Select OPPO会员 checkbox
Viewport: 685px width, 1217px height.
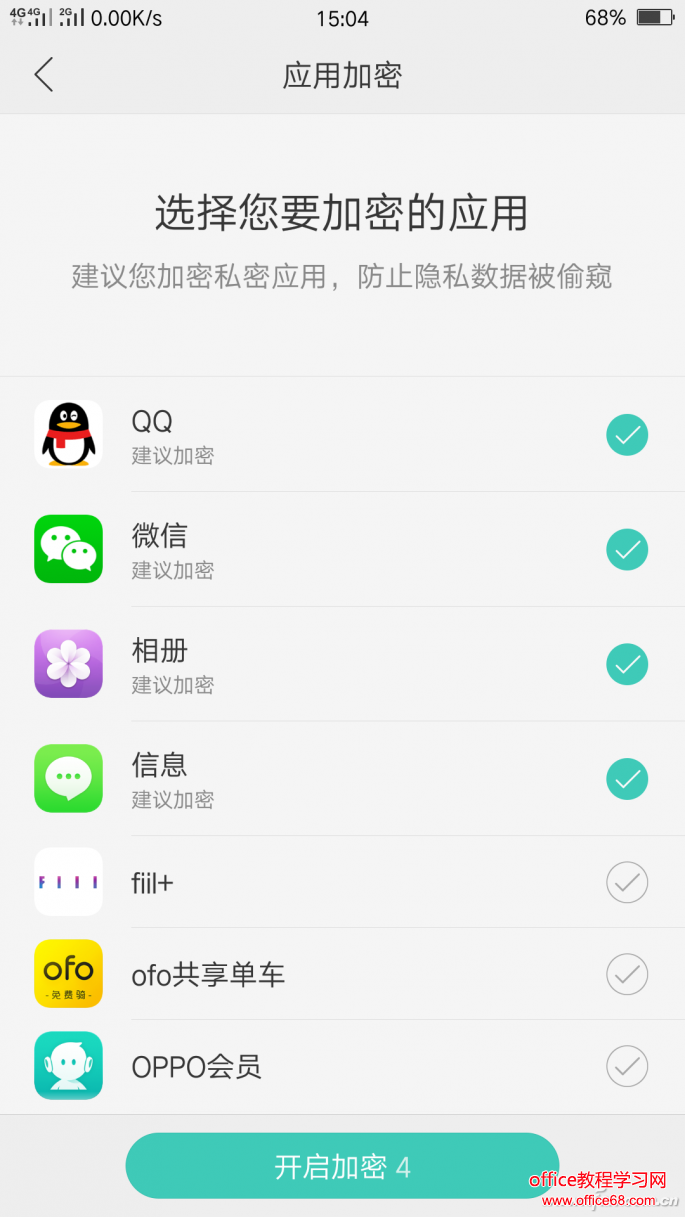(x=627, y=1066)
